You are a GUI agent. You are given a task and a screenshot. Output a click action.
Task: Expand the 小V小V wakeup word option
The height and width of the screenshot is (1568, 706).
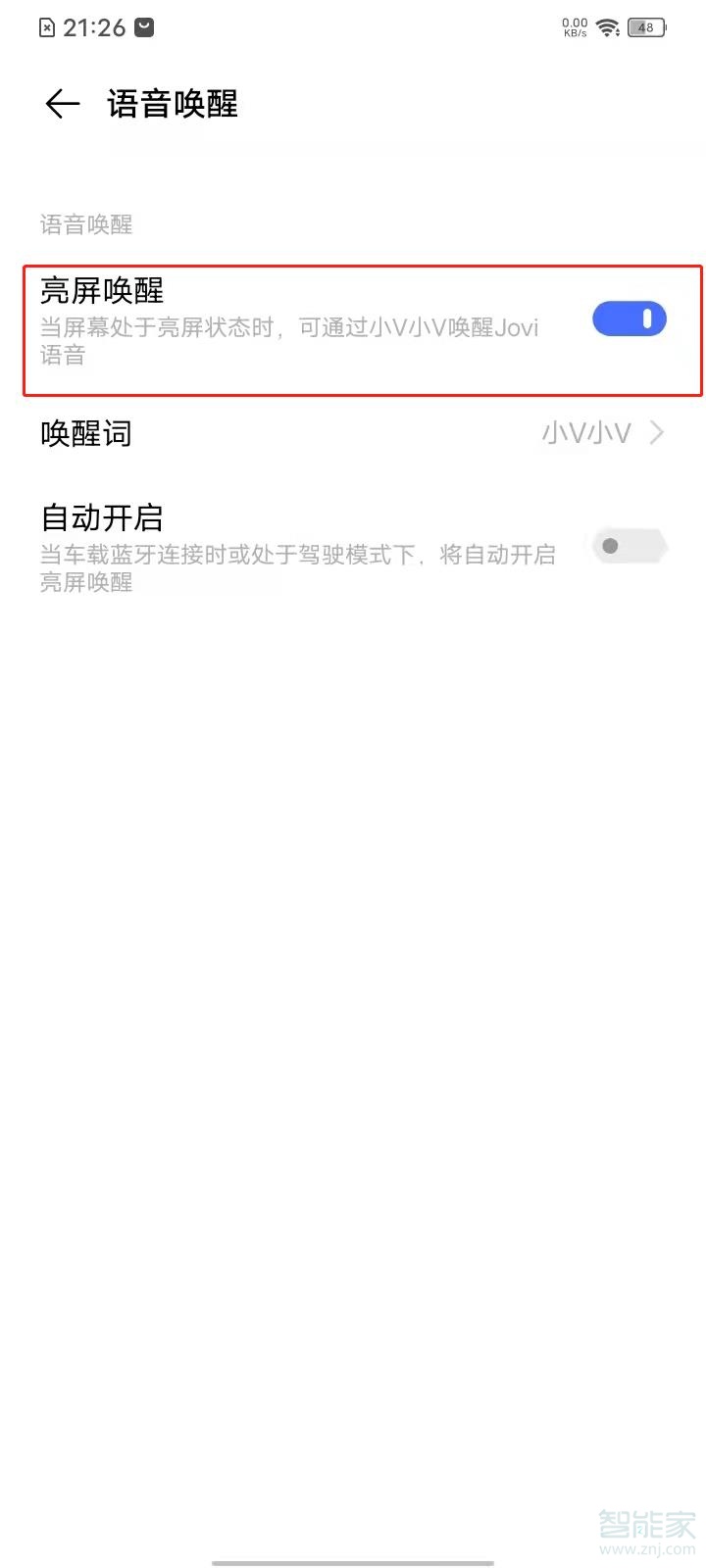point(584,432)
